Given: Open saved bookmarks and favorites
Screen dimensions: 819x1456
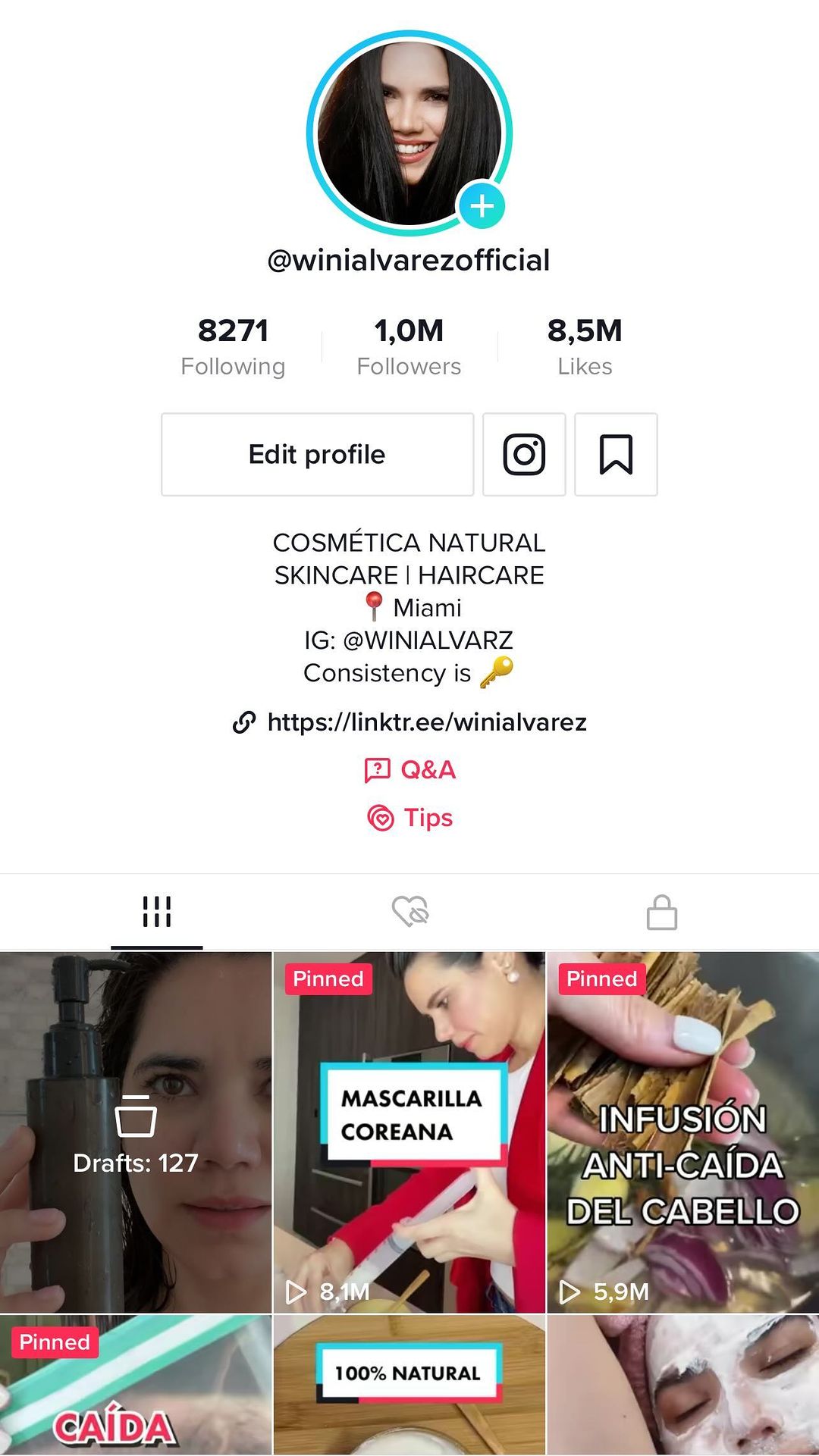Looking at the screenshot, I should [x=616, y=455].
